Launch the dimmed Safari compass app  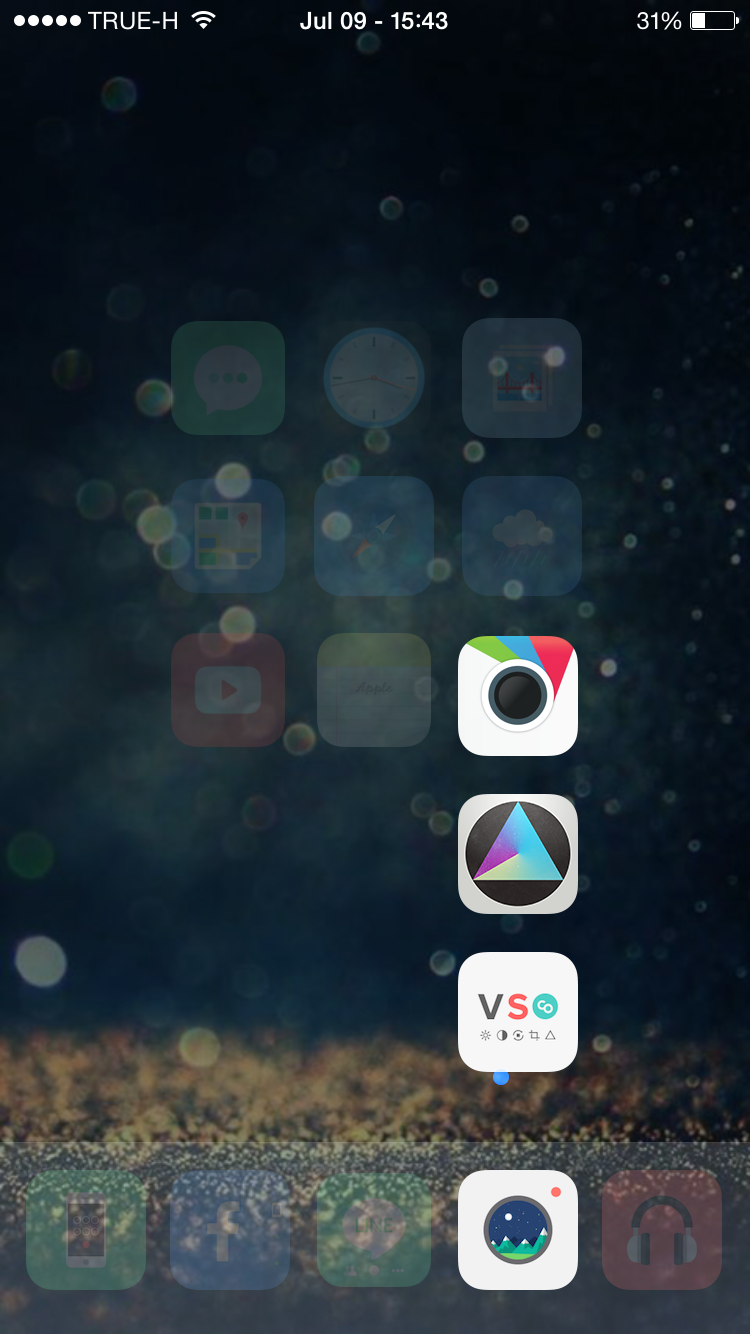374,536
